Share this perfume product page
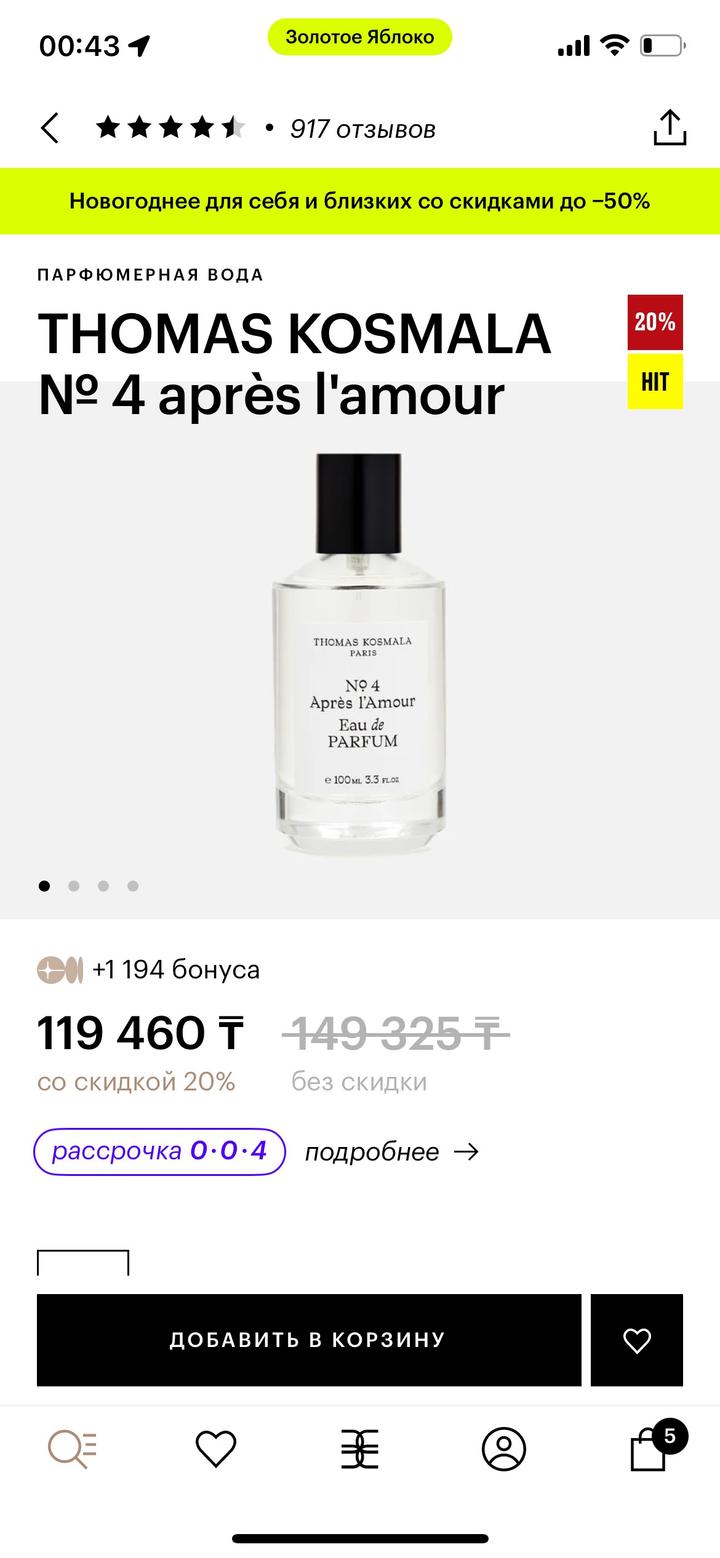 pos(669,128)
